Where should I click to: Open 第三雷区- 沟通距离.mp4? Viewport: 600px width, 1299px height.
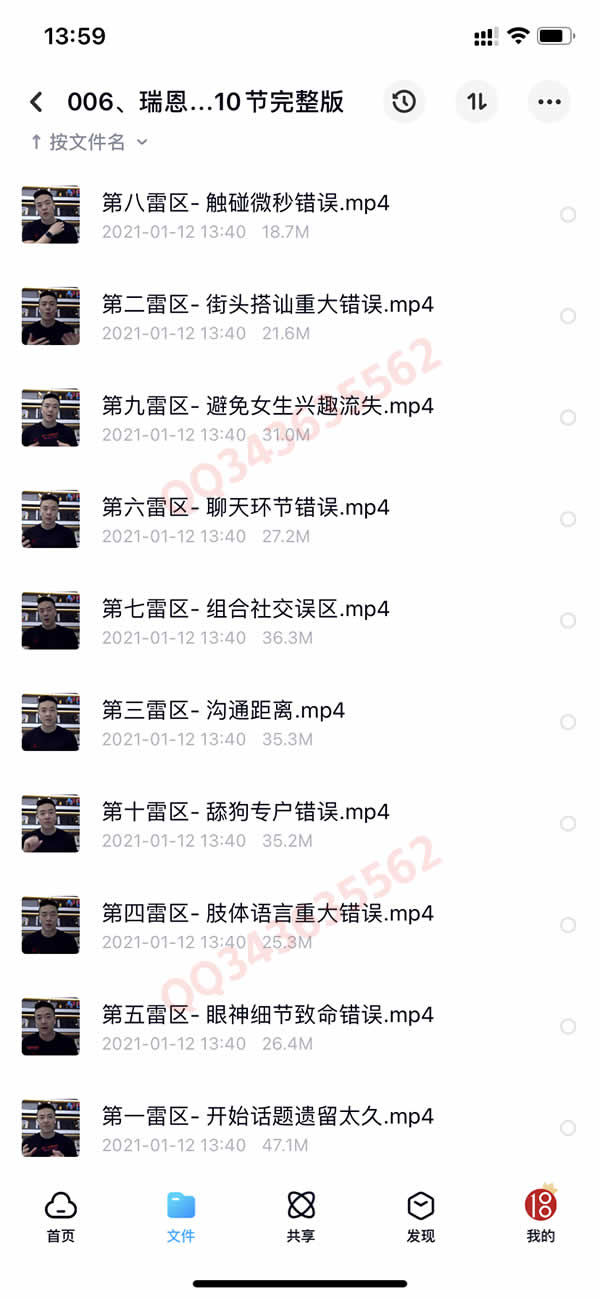(223, 711)
